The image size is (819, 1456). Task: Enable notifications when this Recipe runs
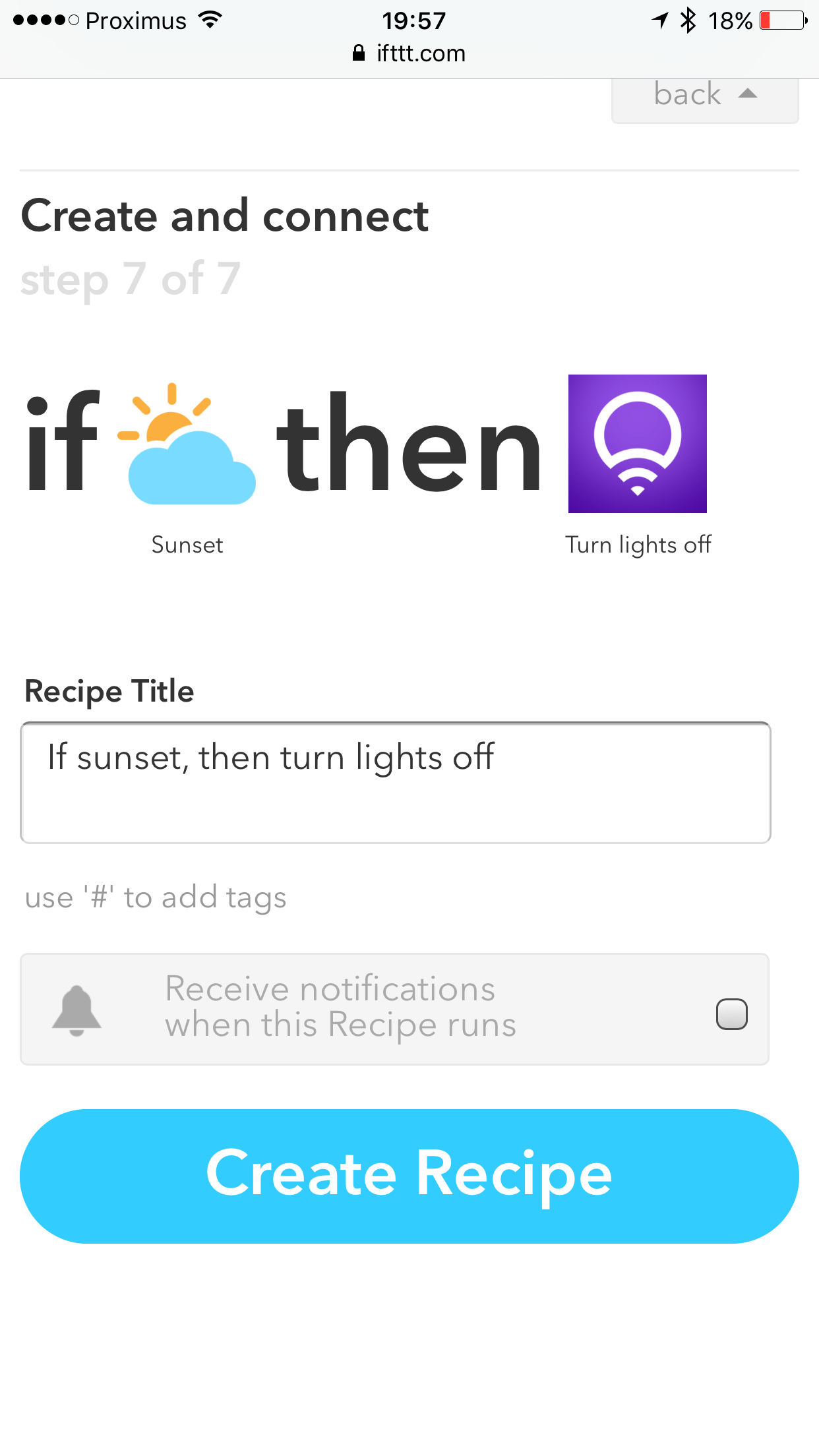point(731,1014)
